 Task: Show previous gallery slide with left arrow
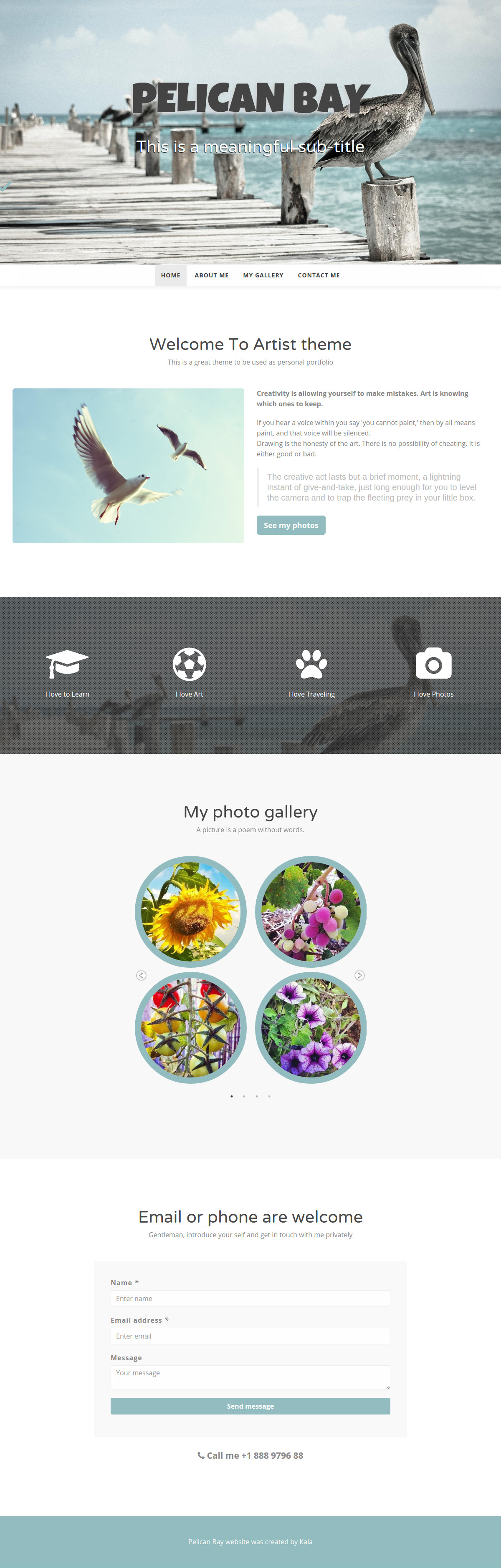(x=141, y=975)
